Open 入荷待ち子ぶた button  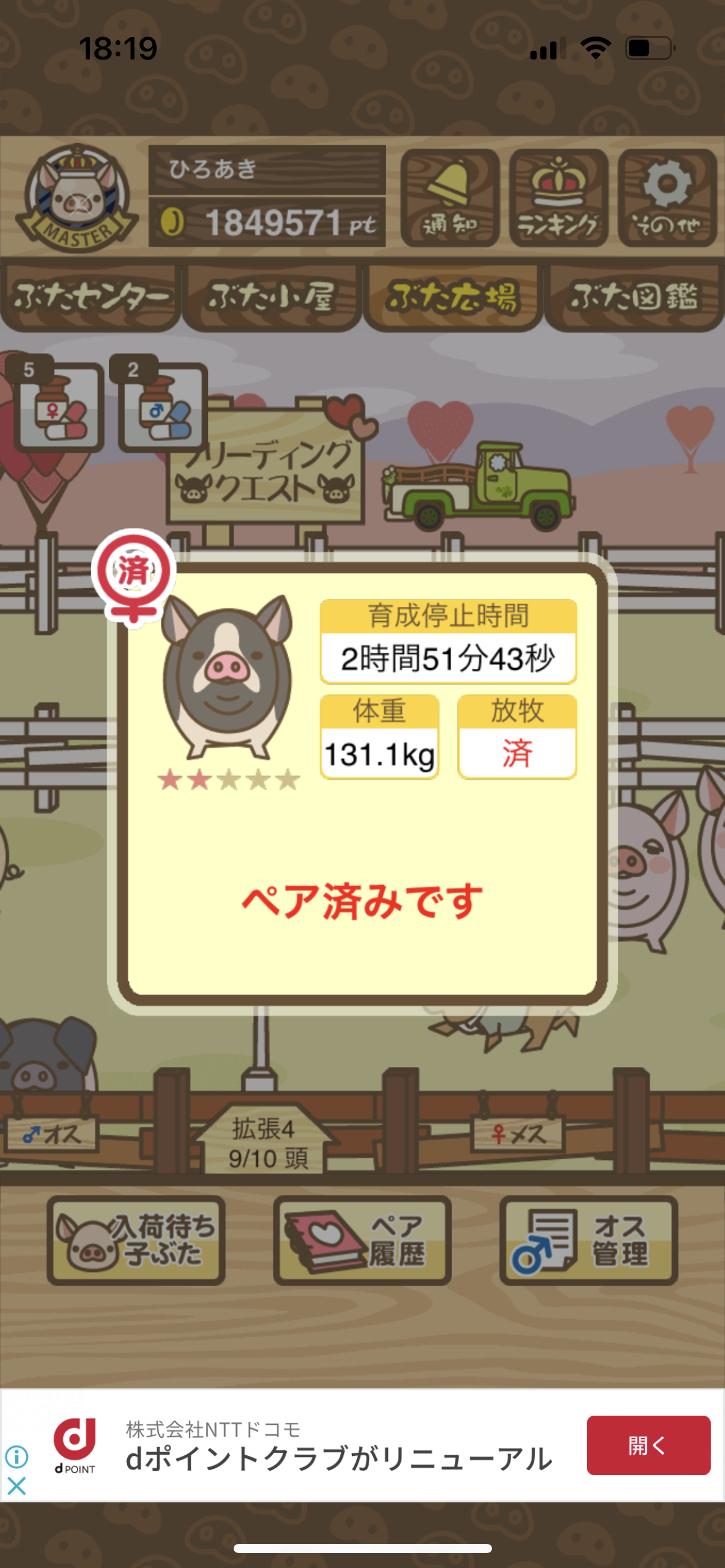136,1240
